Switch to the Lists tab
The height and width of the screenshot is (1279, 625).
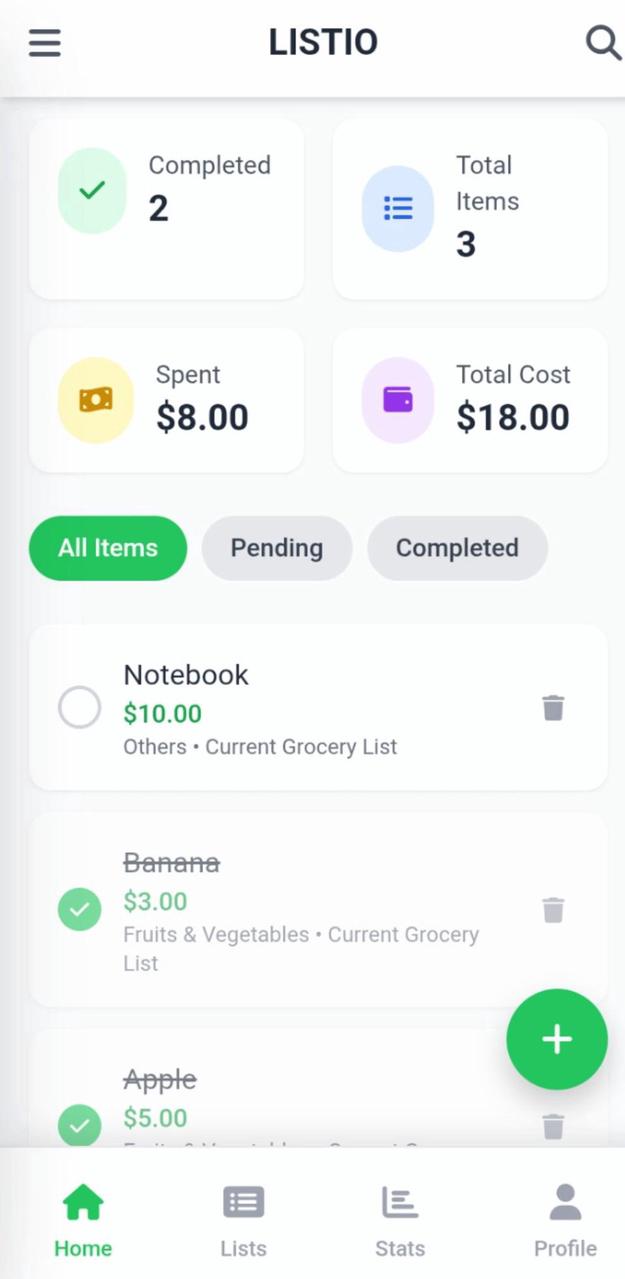[x=243, y=1220]
